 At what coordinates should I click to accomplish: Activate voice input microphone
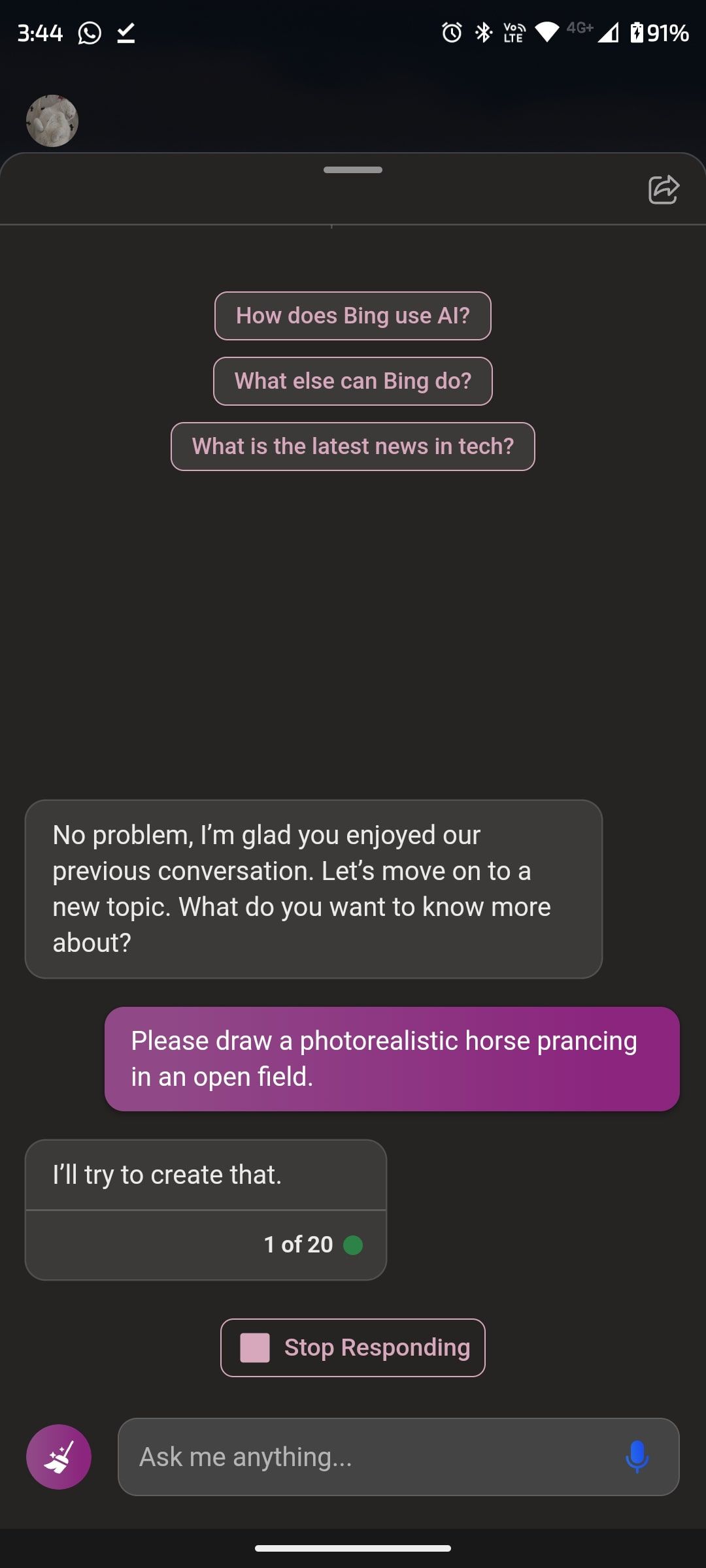637,1456
